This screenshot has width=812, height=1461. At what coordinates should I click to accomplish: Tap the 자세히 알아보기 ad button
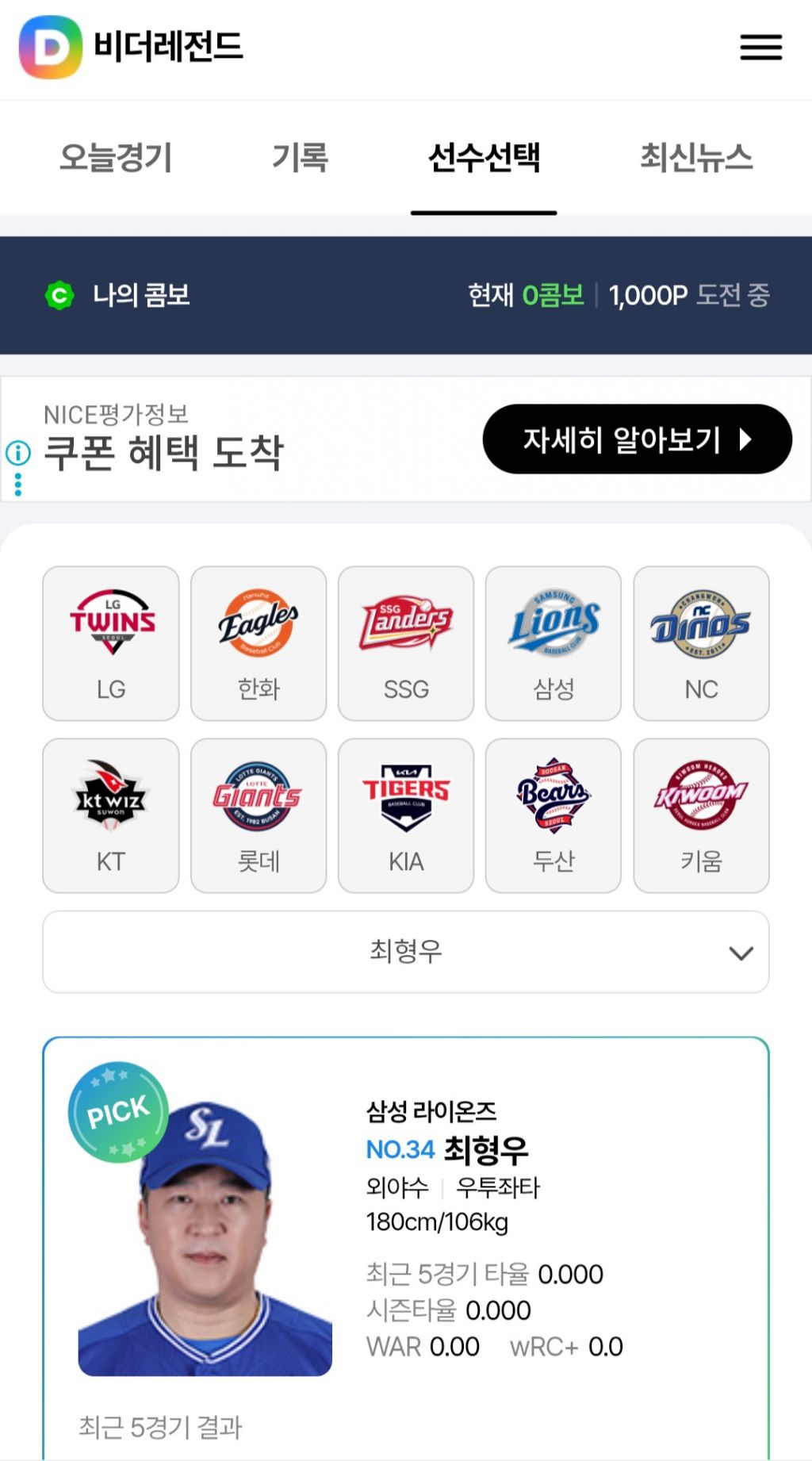637,439
